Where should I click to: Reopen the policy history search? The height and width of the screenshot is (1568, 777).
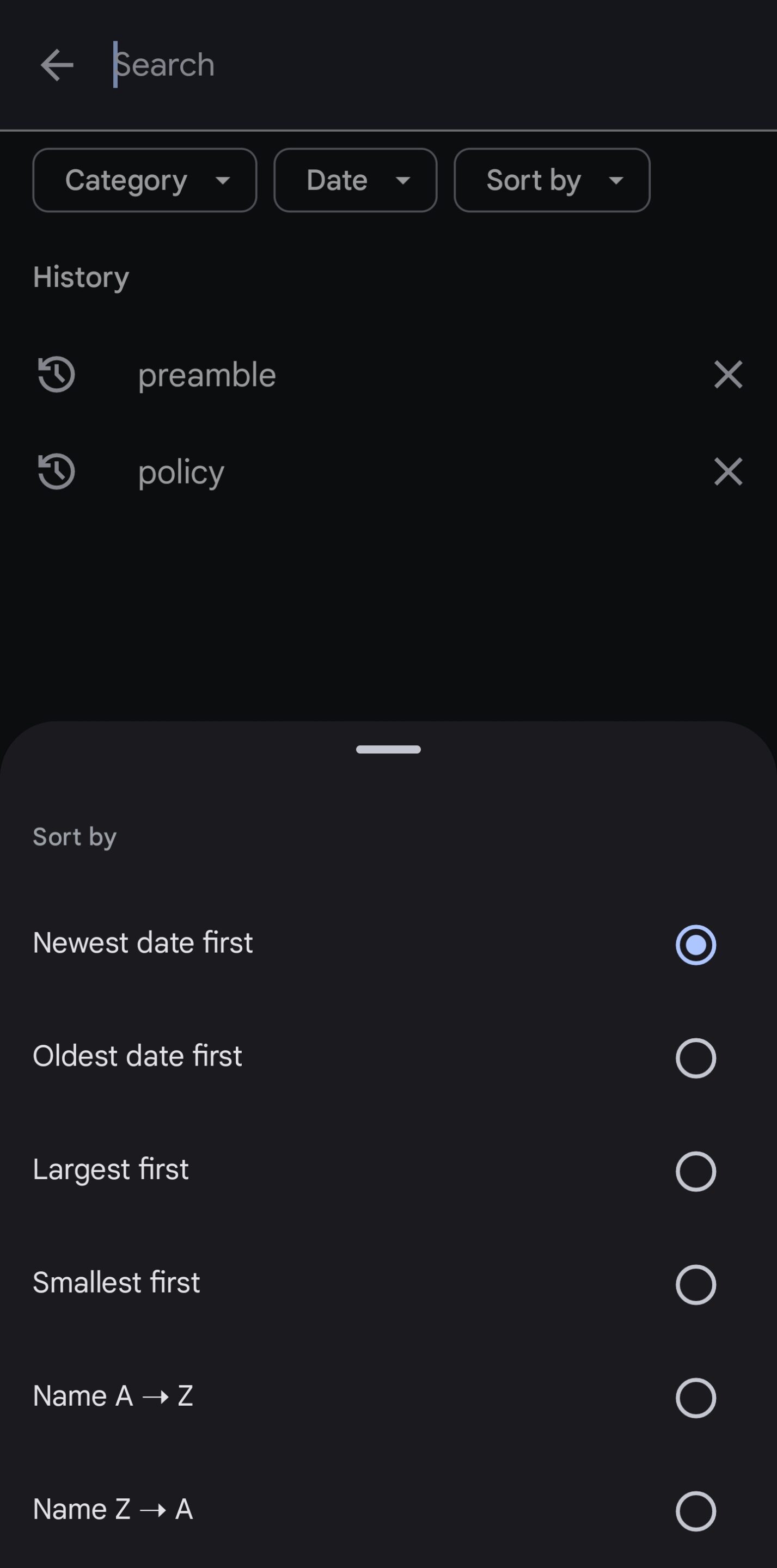[181, 471]
